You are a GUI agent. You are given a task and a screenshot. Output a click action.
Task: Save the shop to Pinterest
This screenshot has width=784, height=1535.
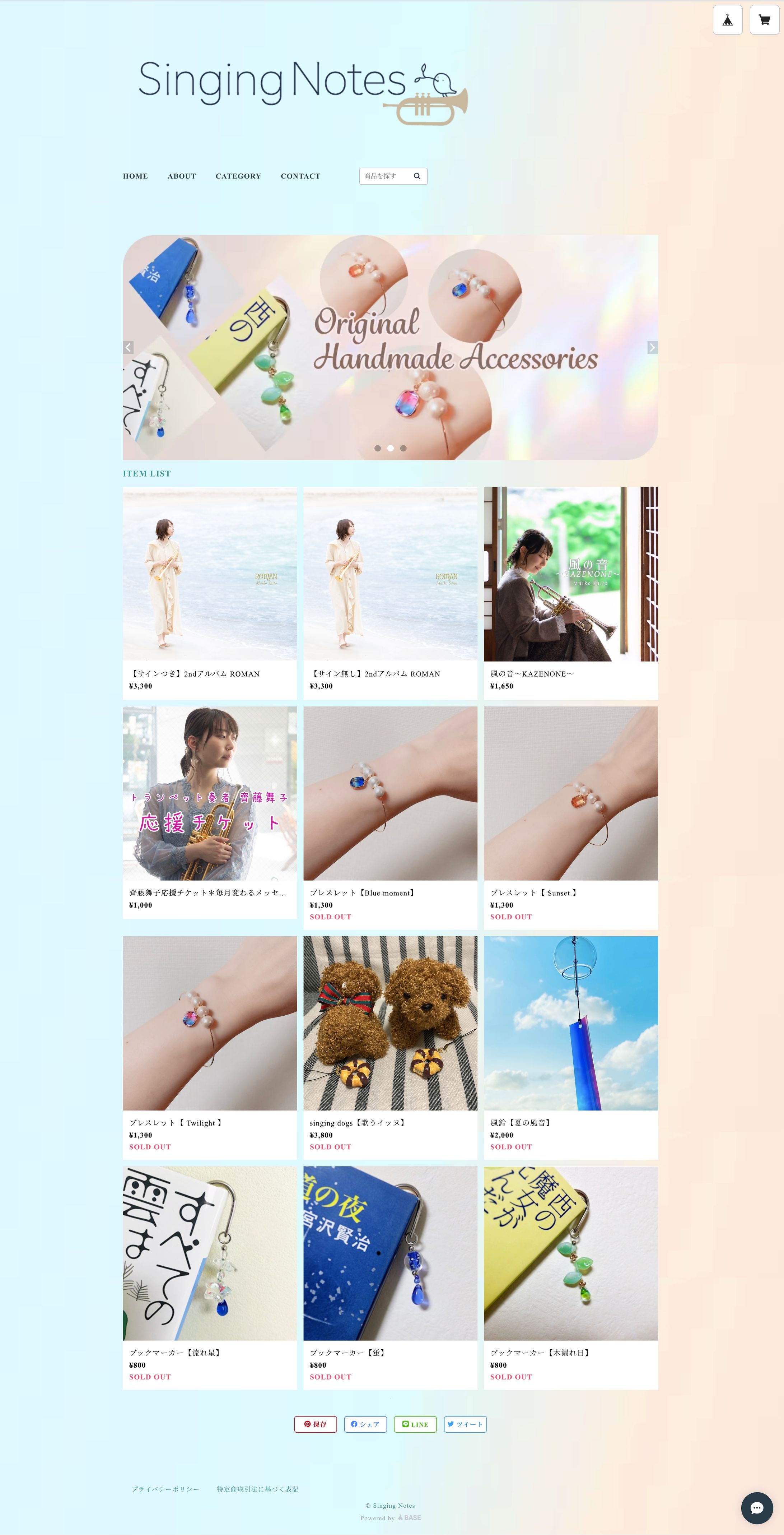(315, 1424)
